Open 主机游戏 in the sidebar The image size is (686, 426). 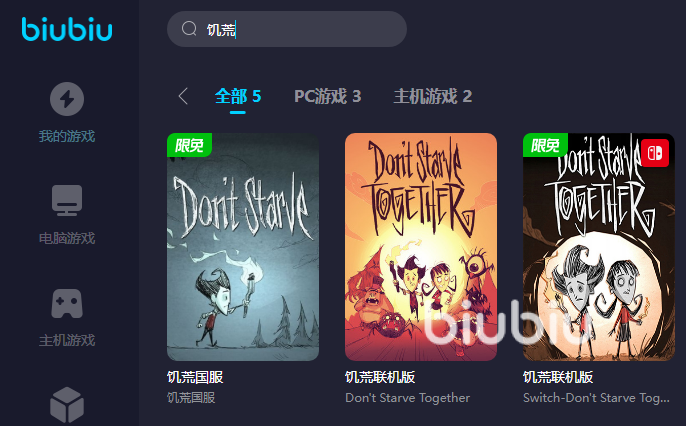coord(67,316)
